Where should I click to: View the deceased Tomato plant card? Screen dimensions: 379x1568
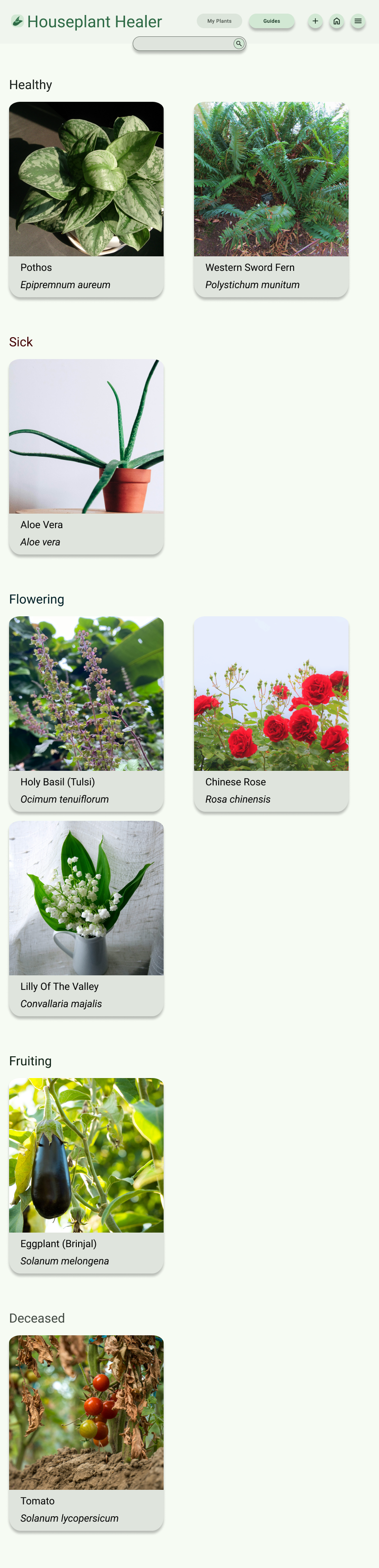pyautogui.click(x=86, y=1432)
